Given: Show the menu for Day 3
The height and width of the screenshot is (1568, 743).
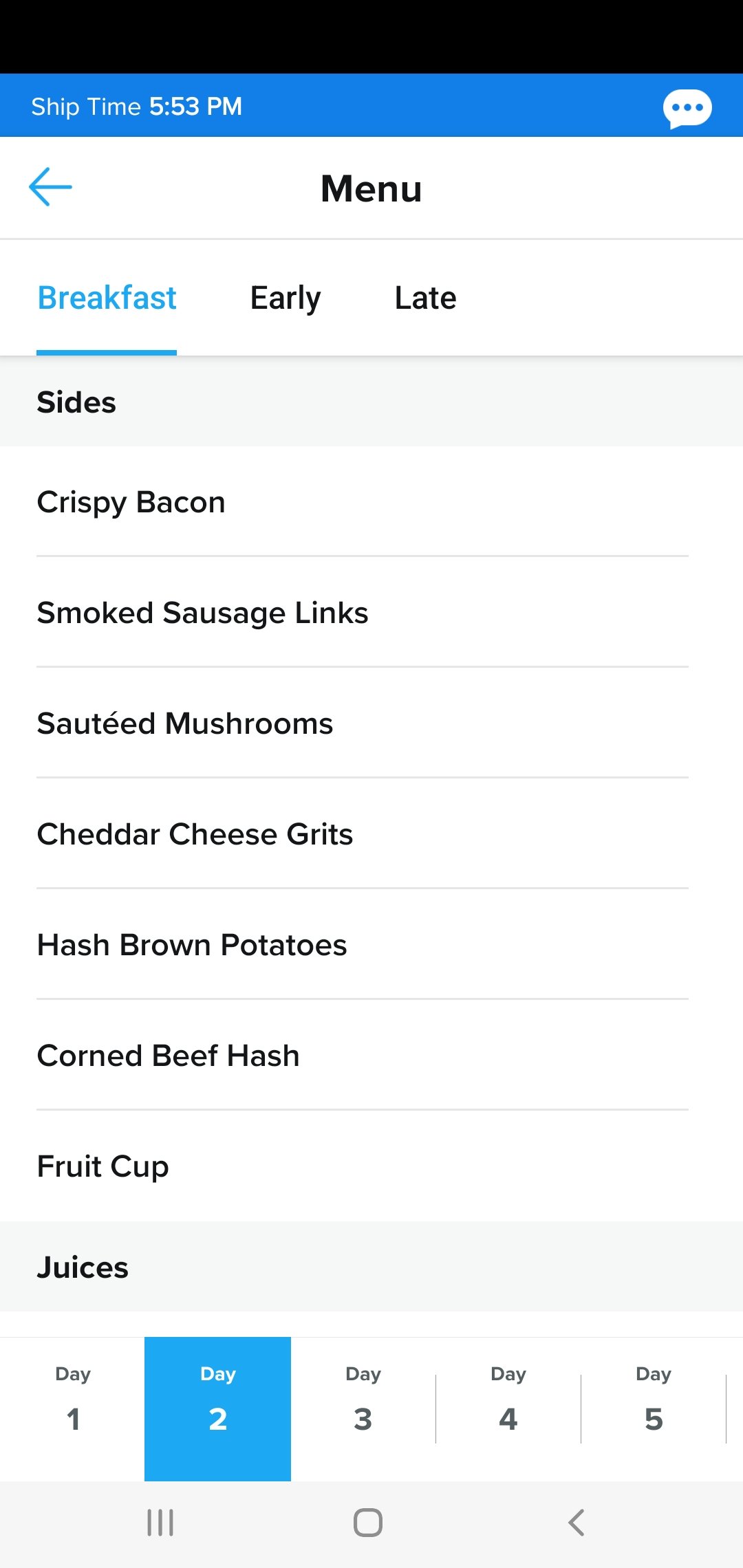Looking at the screenshot, I should click(363, 1409).
